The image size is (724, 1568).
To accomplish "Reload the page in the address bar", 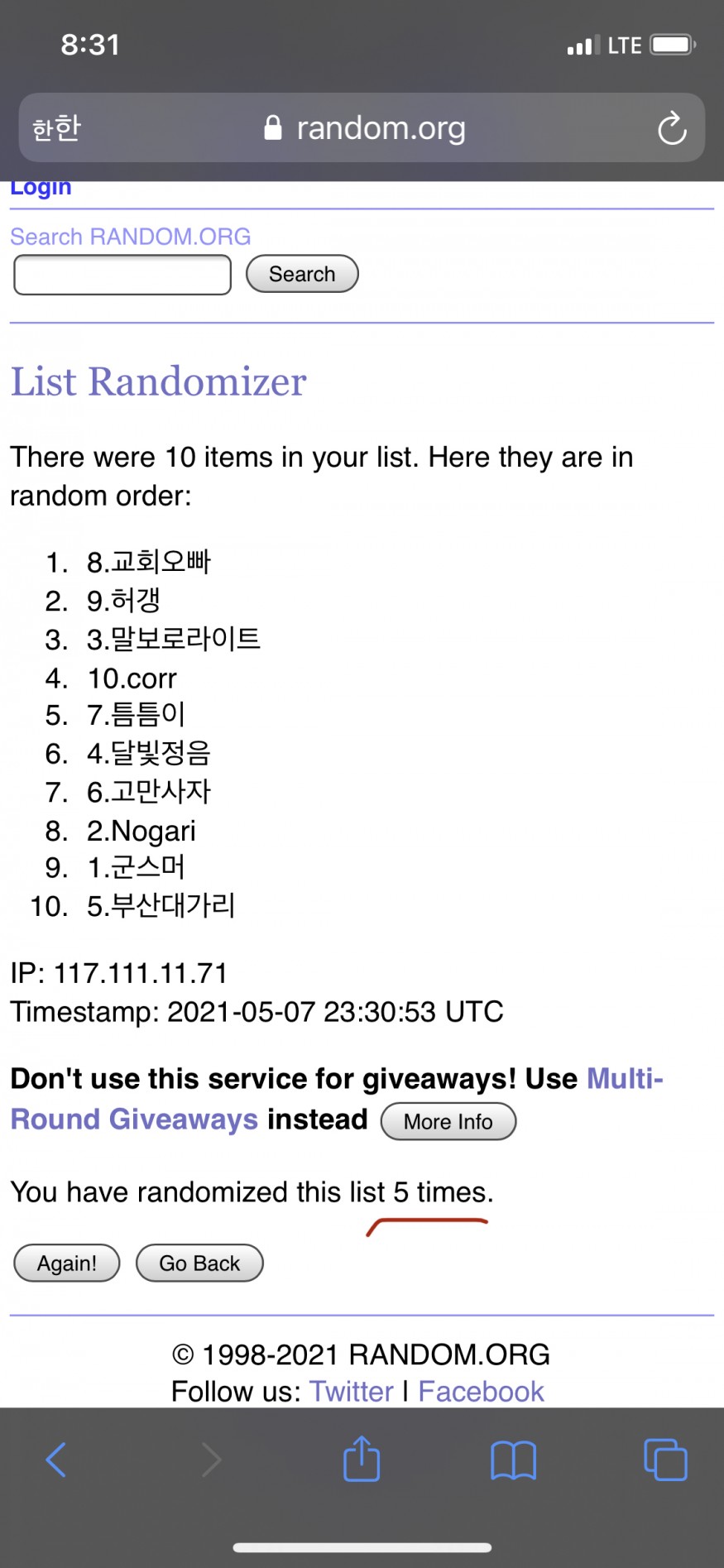I will tap(671, 128).
